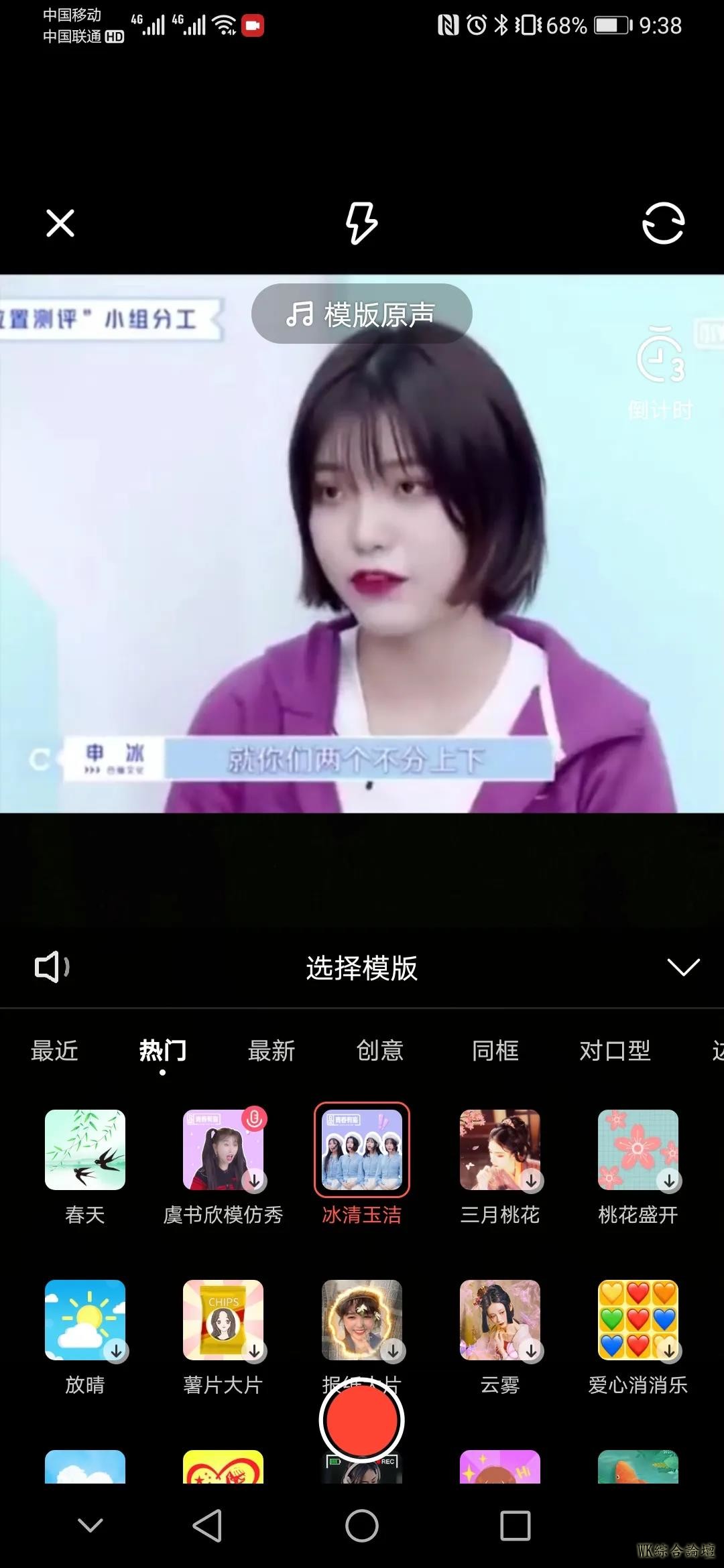Switch between front and rear camera

[x=663, y=223]
